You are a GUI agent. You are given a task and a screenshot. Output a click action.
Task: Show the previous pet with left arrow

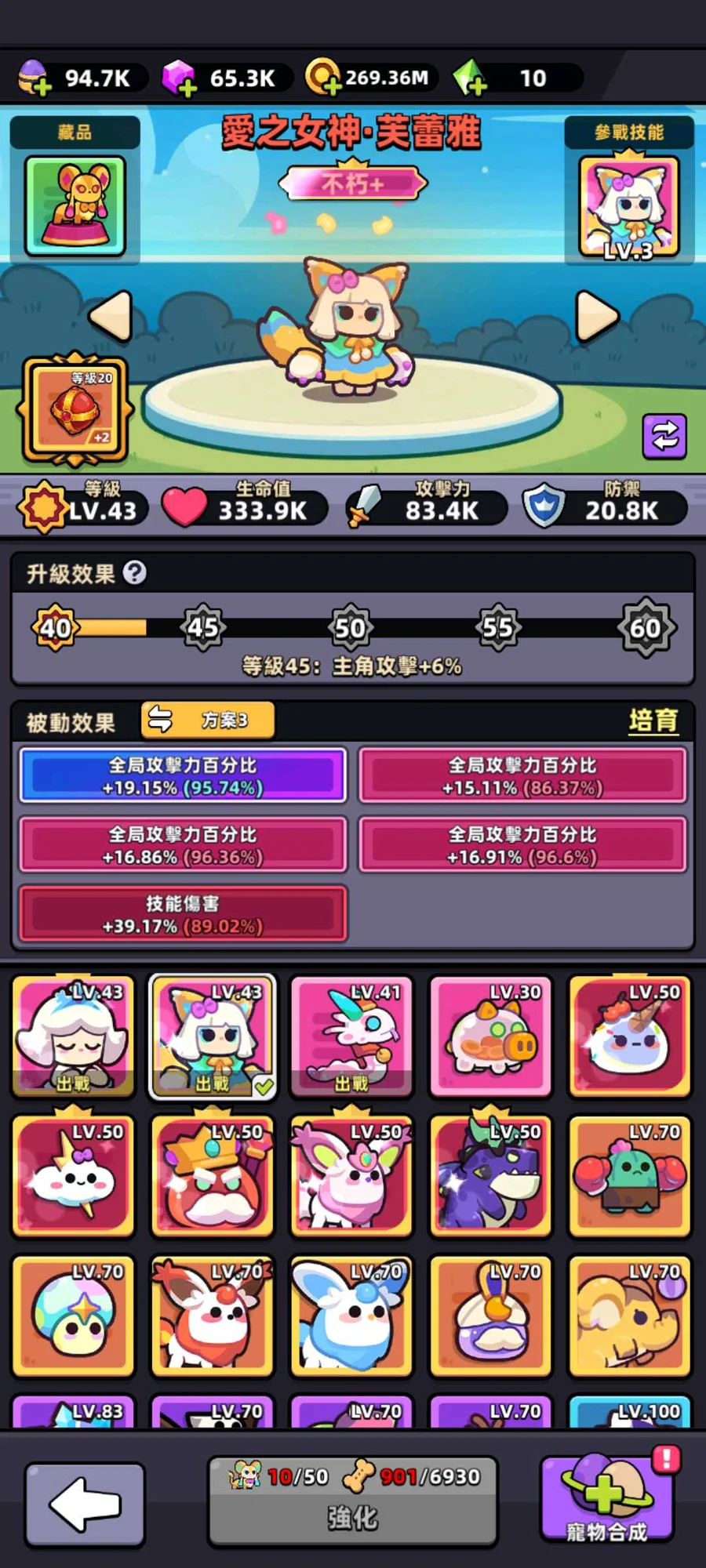click(x=110, y=317)
